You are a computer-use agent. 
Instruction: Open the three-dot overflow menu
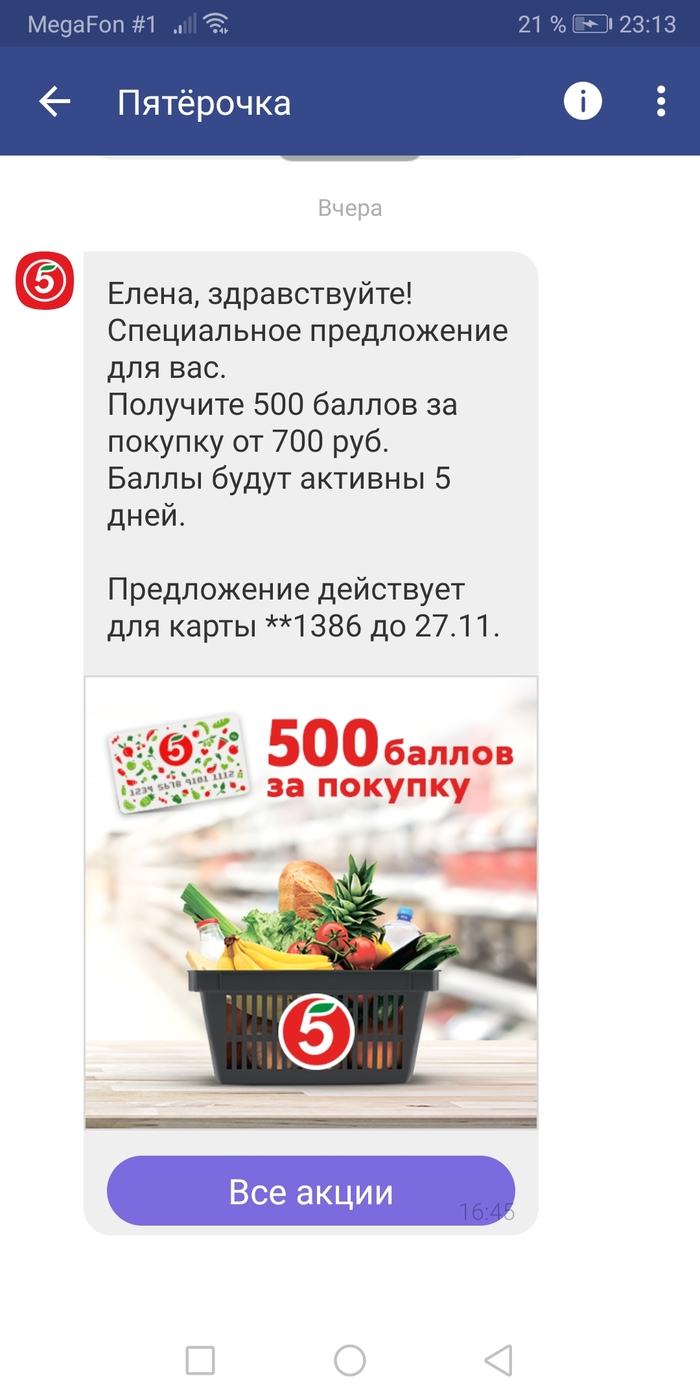tap(661, 102)
